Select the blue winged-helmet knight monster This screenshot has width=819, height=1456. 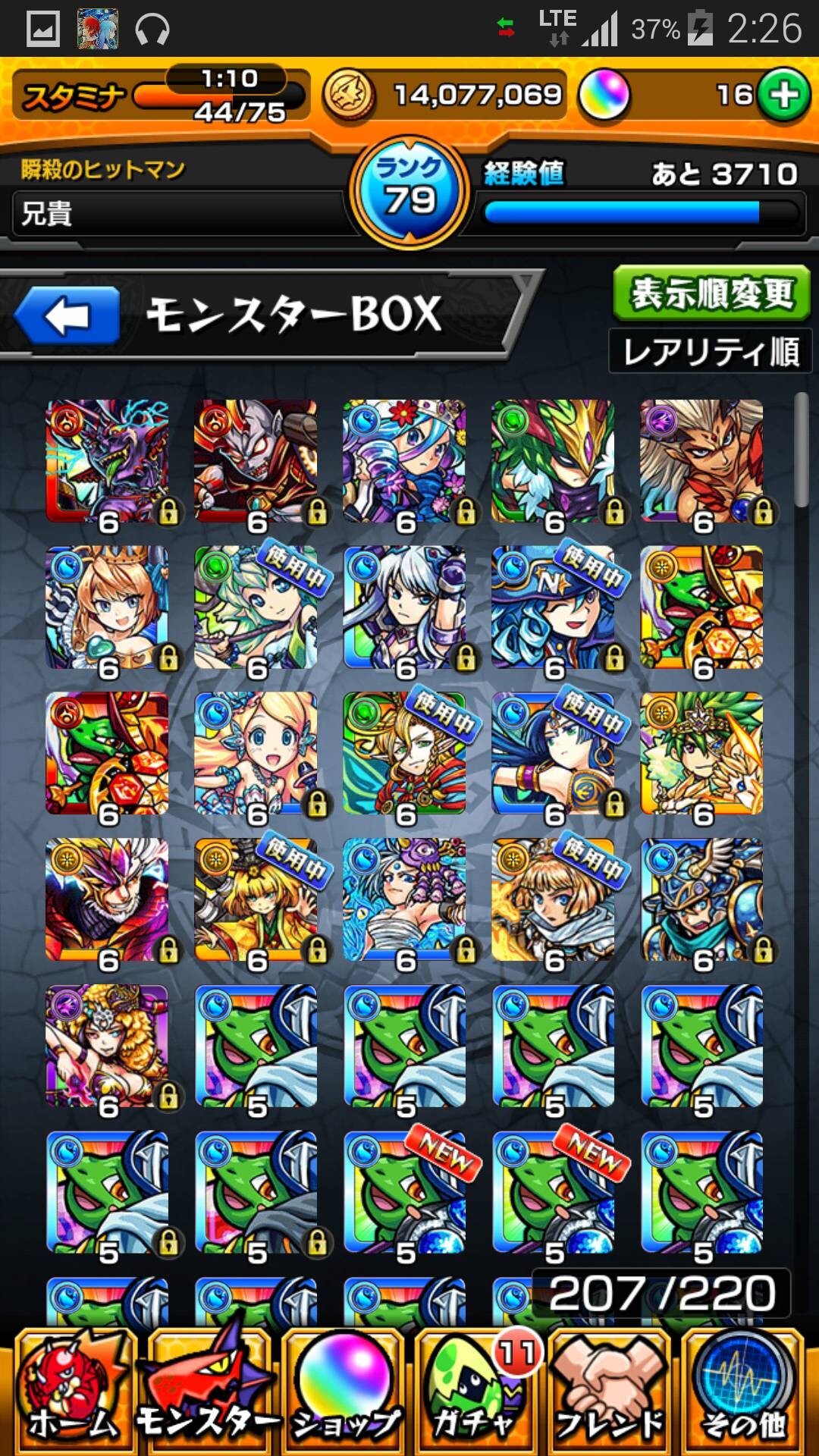coord(702,901)
